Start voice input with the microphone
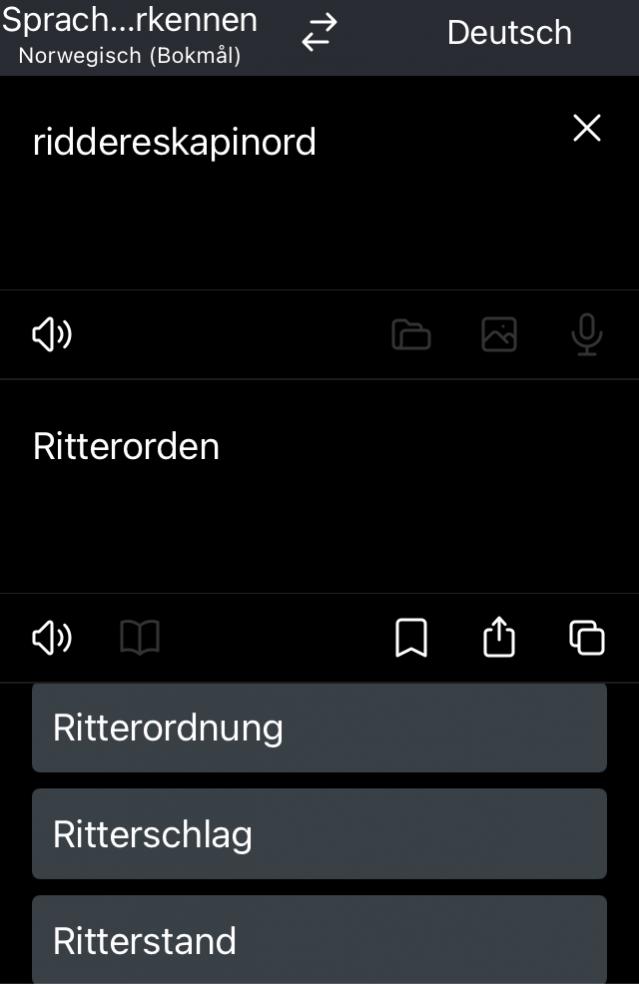 (x=587, y=335)
